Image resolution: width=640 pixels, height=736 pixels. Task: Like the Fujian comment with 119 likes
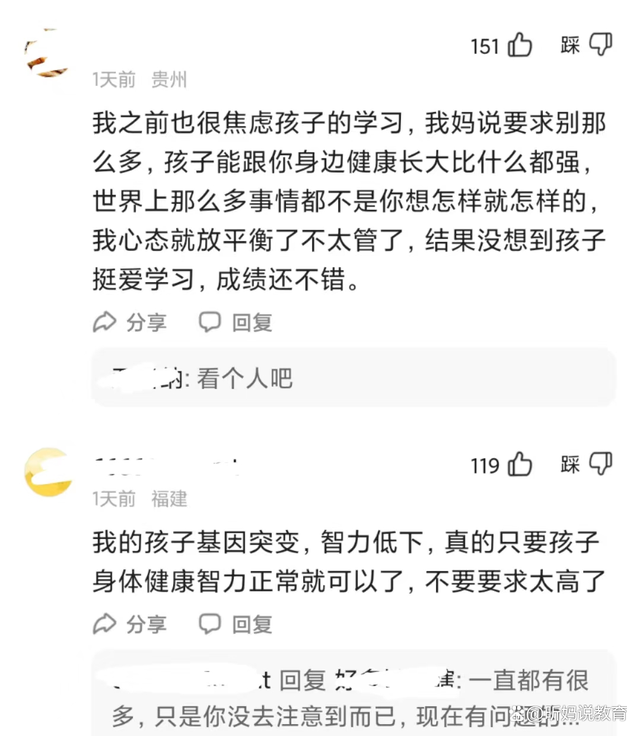click(x=519, y=465)
